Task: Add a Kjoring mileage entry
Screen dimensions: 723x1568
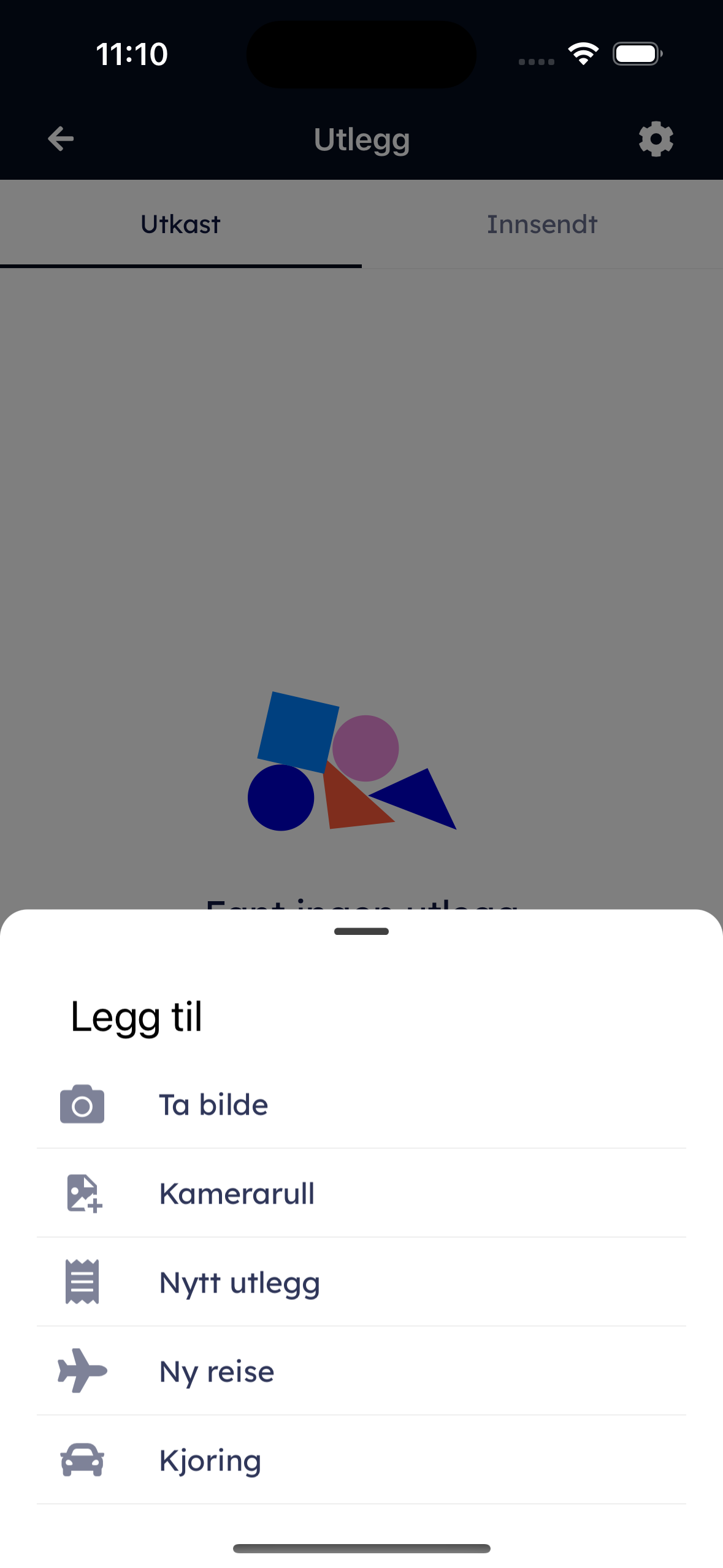Action: (210, 1460)
